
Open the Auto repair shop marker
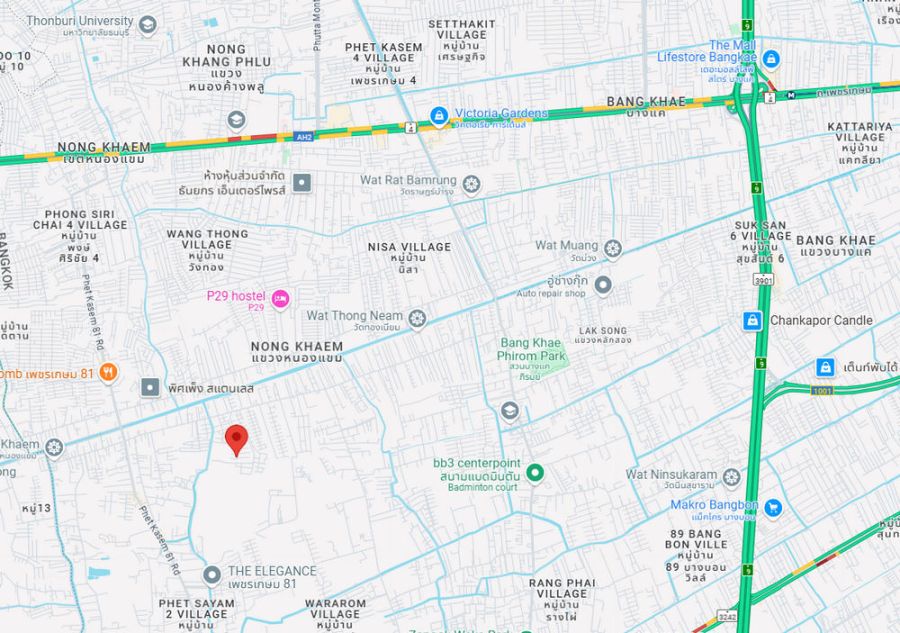pyautogui.click(x=603, y=286)
